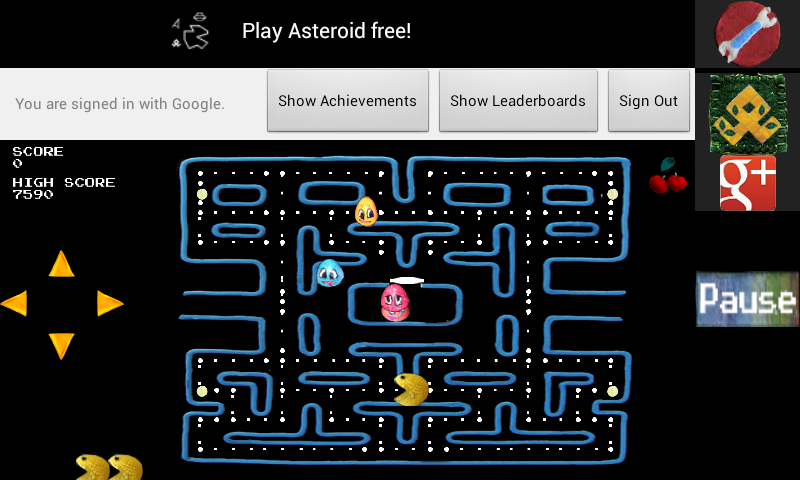This screenshot has height=480, width=800.
Task: Pause the game
Action: pos(747,299)
